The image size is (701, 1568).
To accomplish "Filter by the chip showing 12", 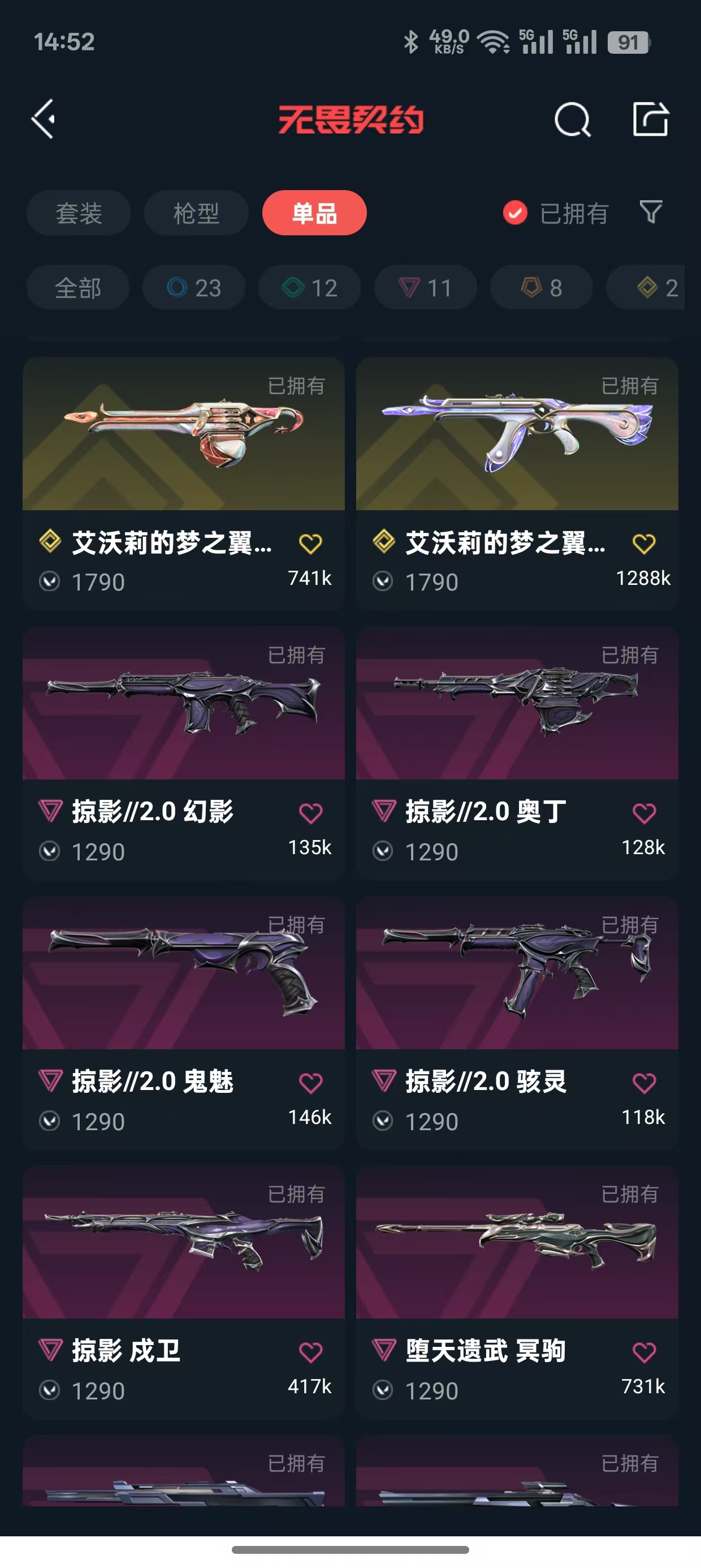I will 310,288.
